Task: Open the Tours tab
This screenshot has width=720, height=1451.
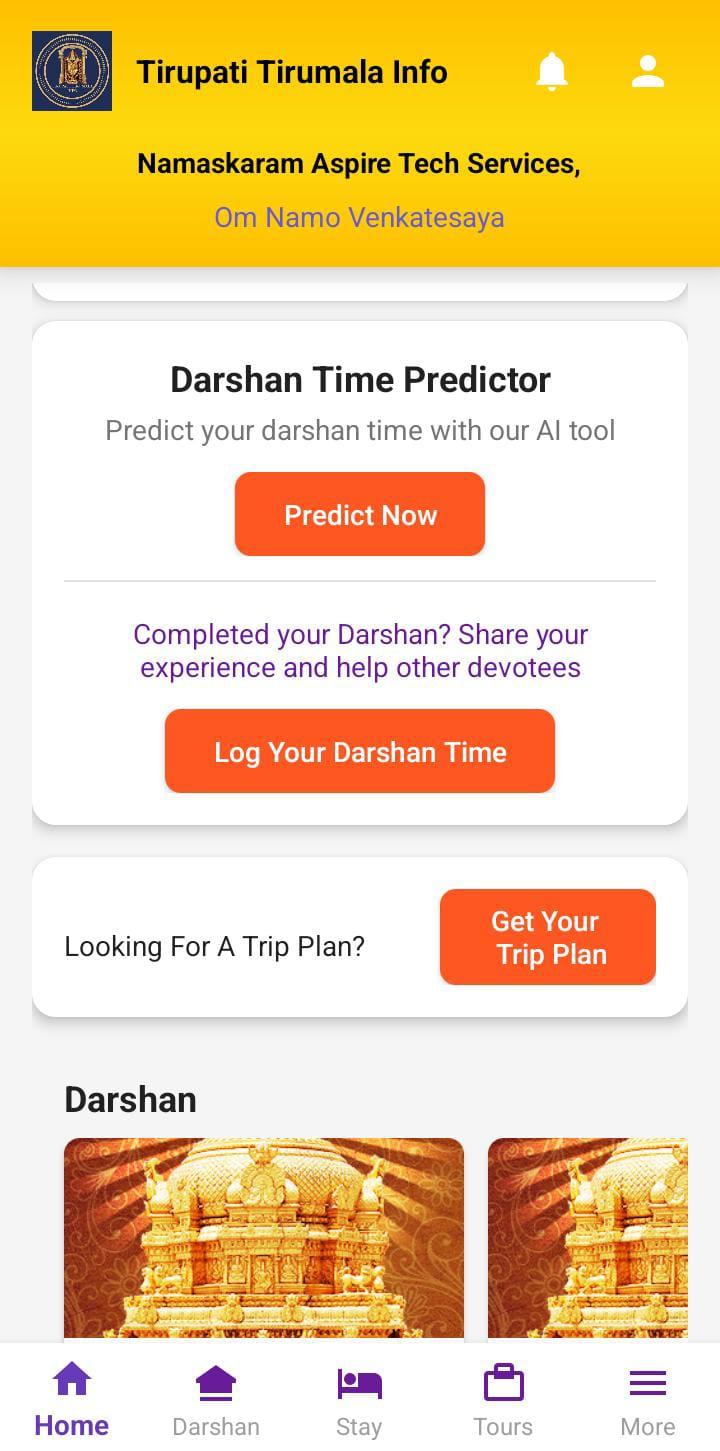Action: (503, 1400)
